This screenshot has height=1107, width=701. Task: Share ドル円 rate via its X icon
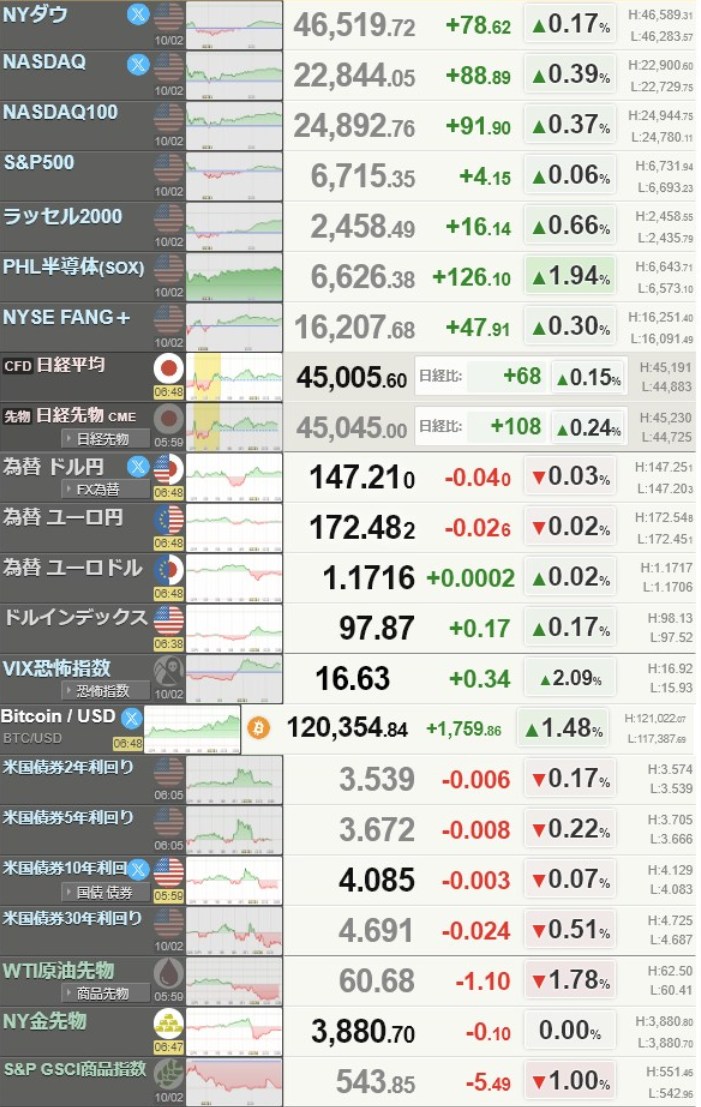(x=138, y=466)
